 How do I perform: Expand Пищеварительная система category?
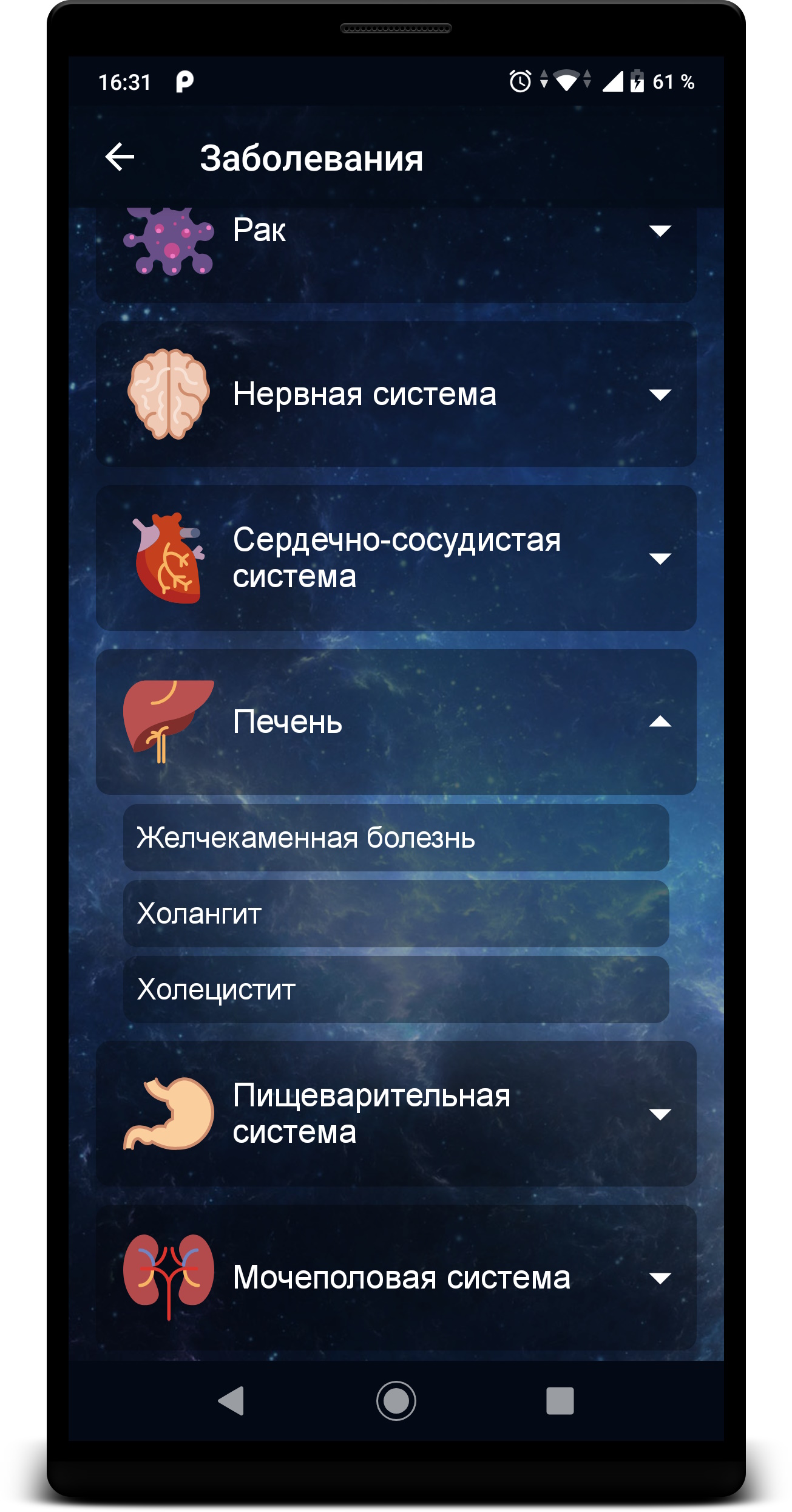pyautogui.click(x=659, y=1114)
